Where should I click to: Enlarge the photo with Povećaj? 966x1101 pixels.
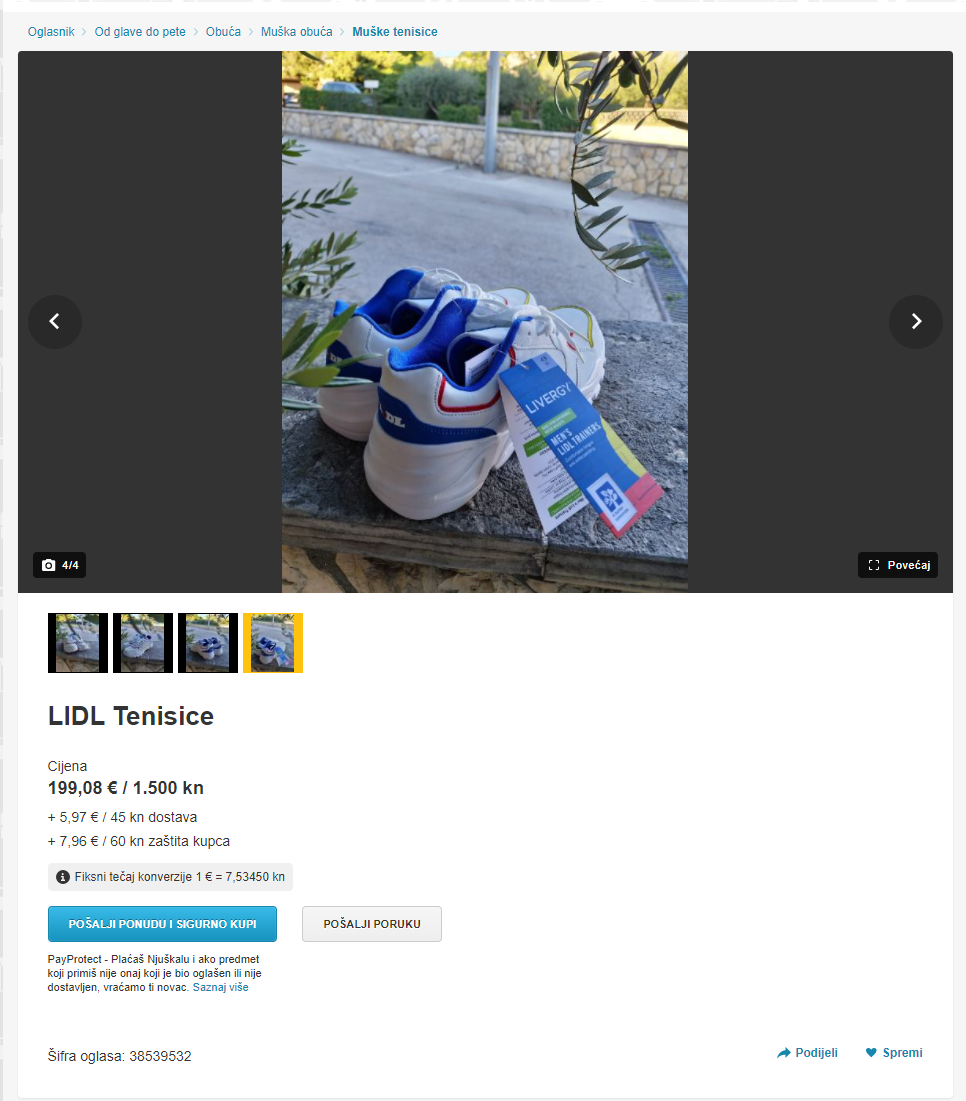tap(898, 565)
